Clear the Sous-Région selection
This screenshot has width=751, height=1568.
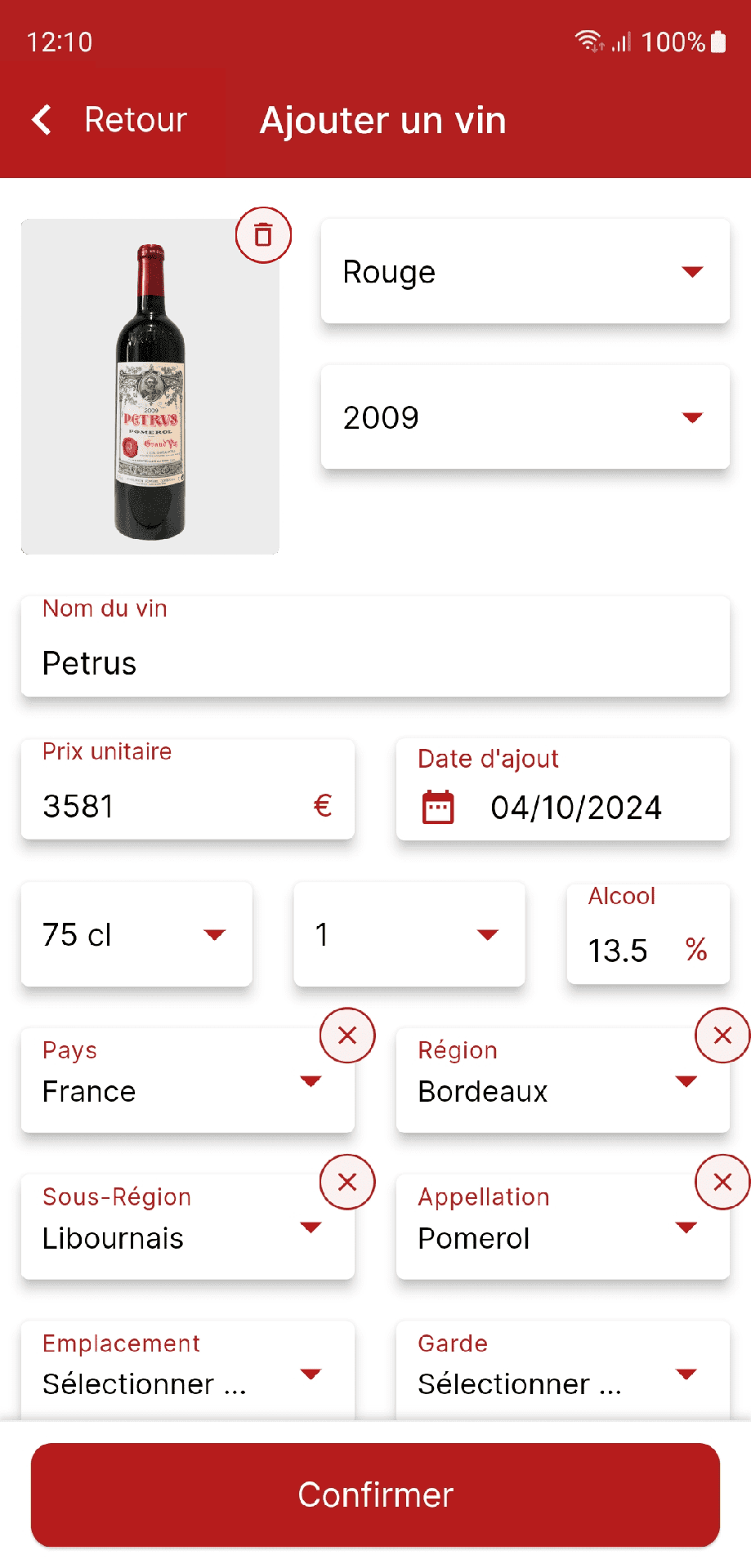click(347, 1182)
